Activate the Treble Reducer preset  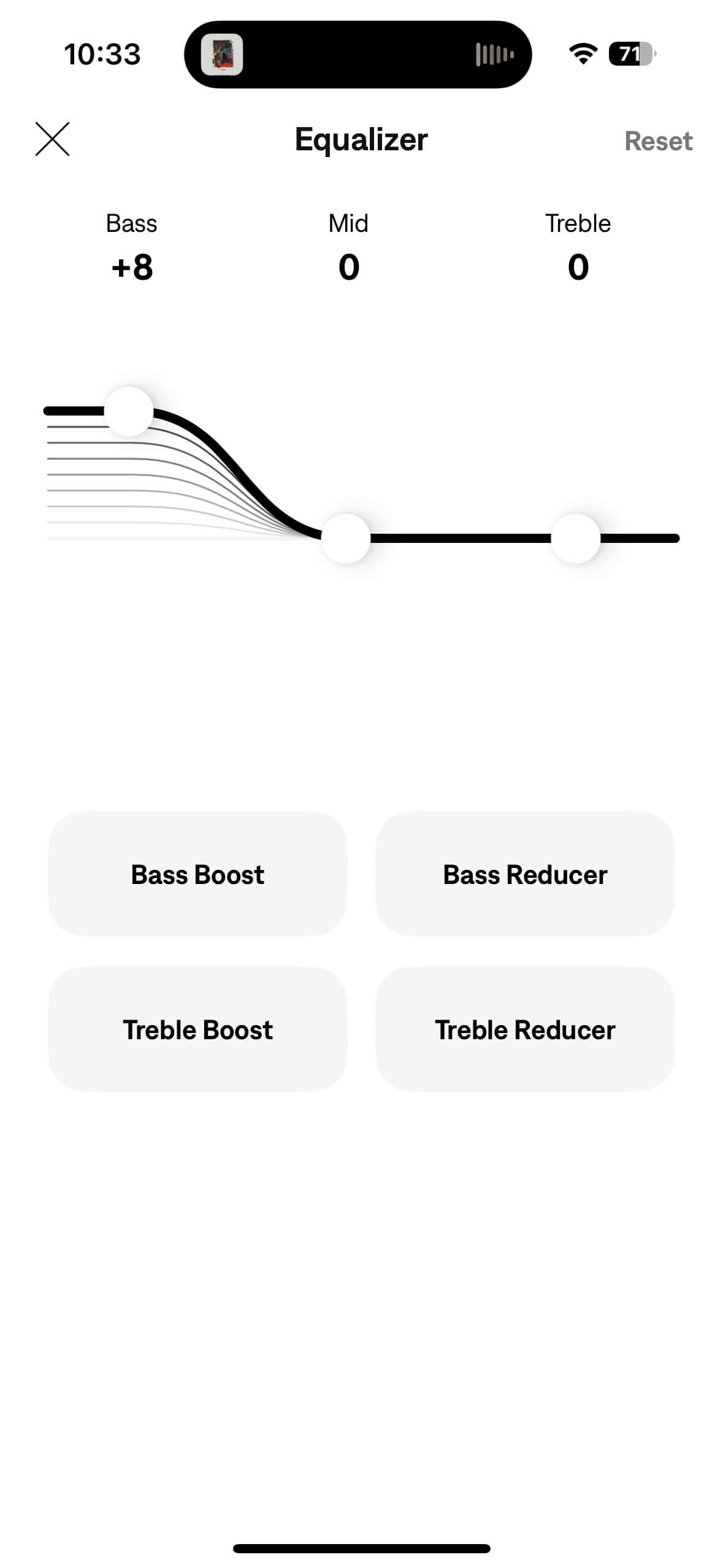pos(525,1029)
